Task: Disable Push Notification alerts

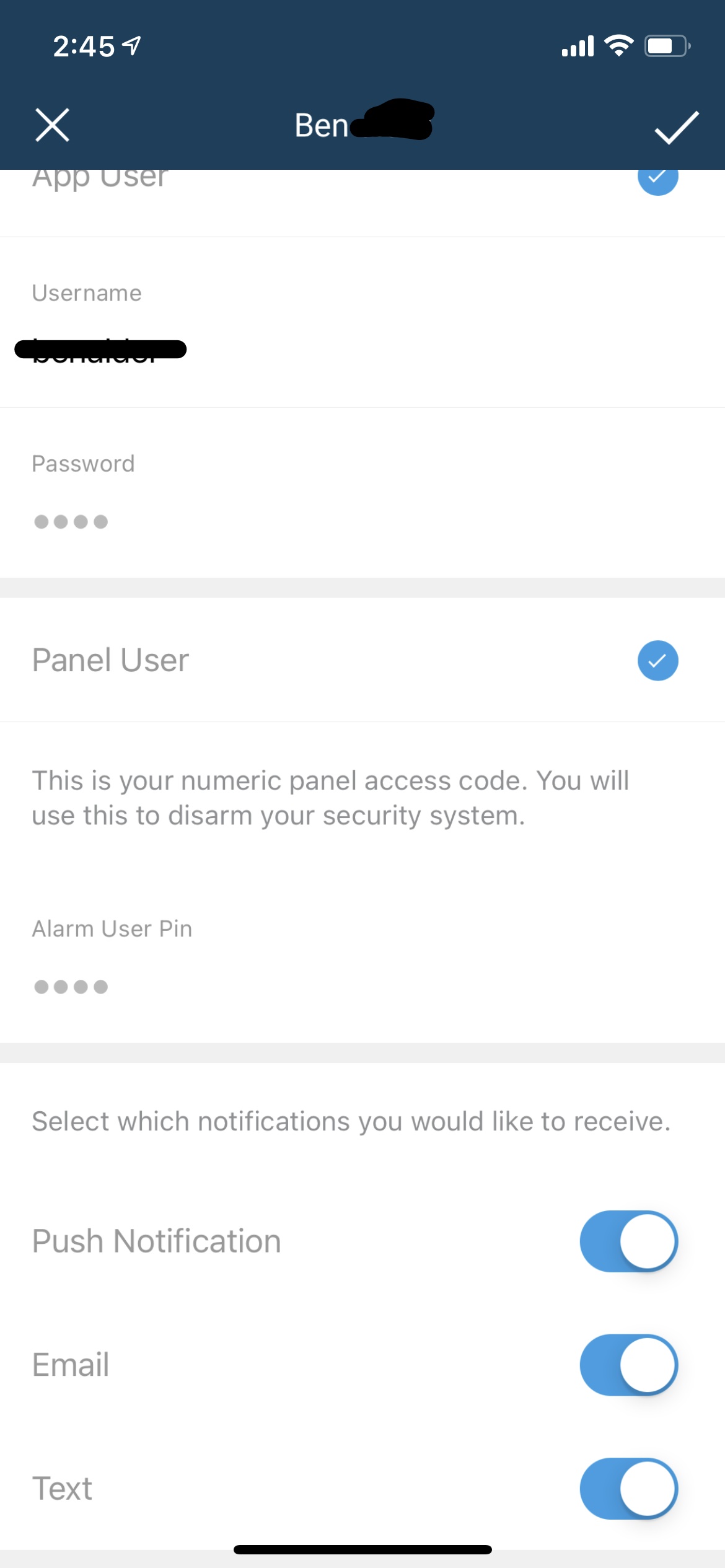Action: pyautogui.click(x=628, y=1241)
